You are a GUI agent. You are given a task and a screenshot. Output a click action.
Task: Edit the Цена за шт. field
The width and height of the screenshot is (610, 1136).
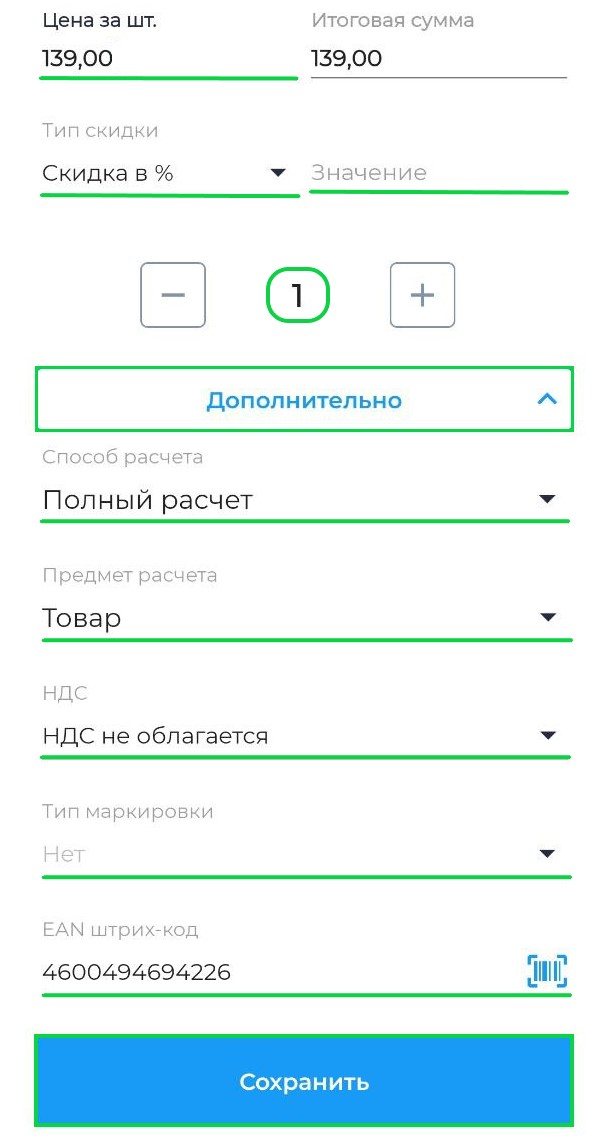(x=168, y=59)
